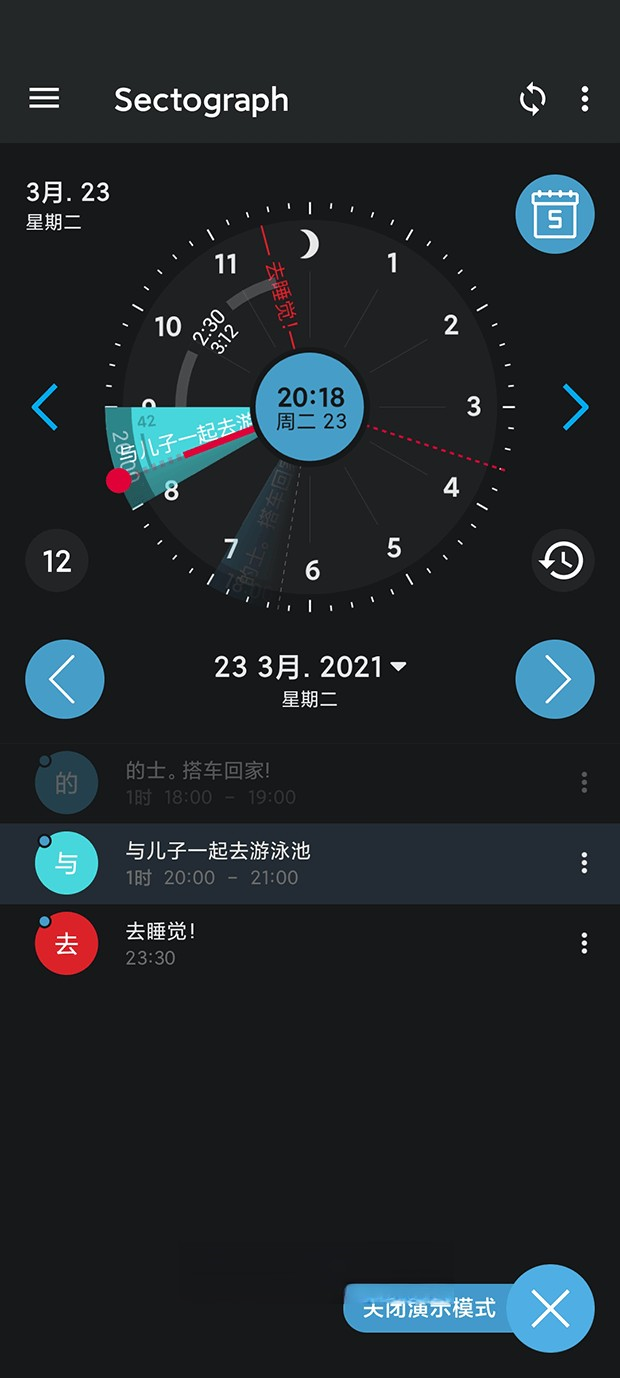Close demo mode with X button
The height and width of the screenshot is (1378, 620).
pos(551,1308)
